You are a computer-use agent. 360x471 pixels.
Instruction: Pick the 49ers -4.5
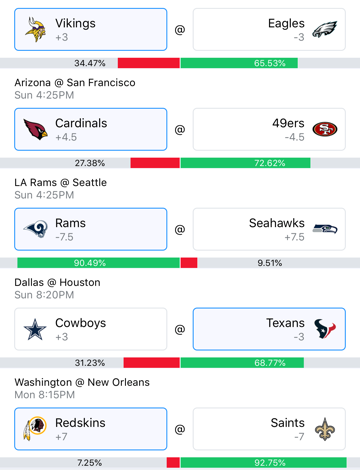click(x=269, y=129)
